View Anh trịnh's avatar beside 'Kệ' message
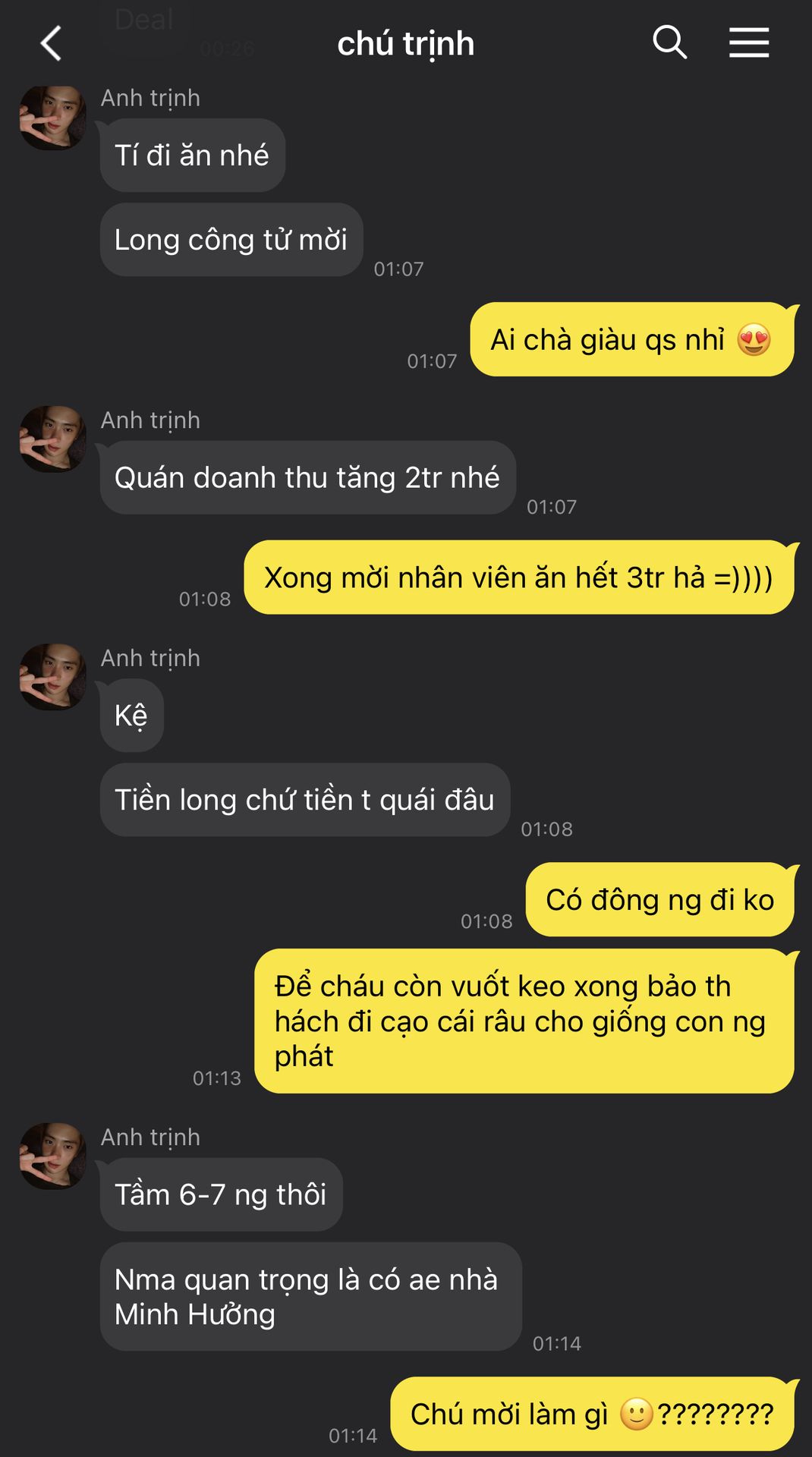This screenshot has width=812, height=1457. pos(52,678)
